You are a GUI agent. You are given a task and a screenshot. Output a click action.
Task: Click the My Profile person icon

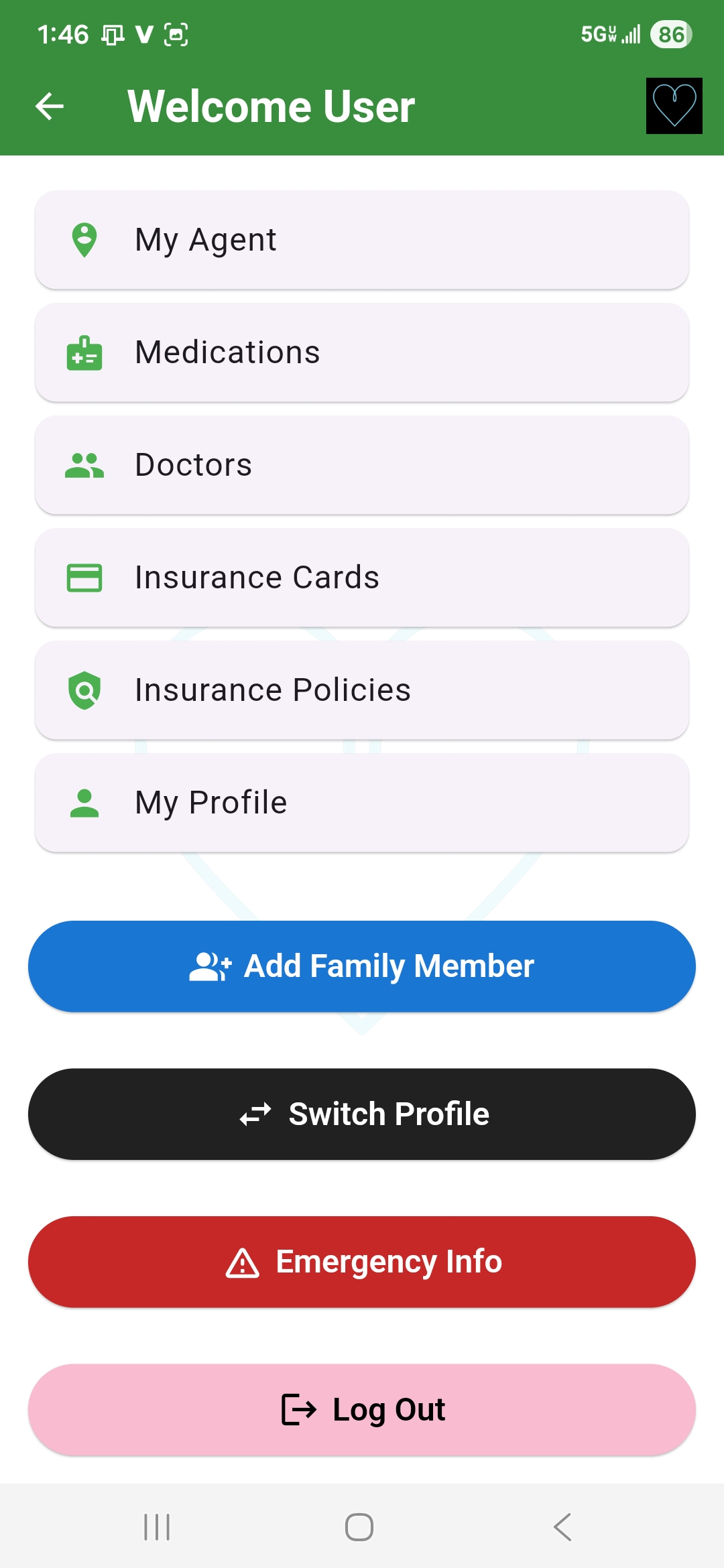pos(84,802)
